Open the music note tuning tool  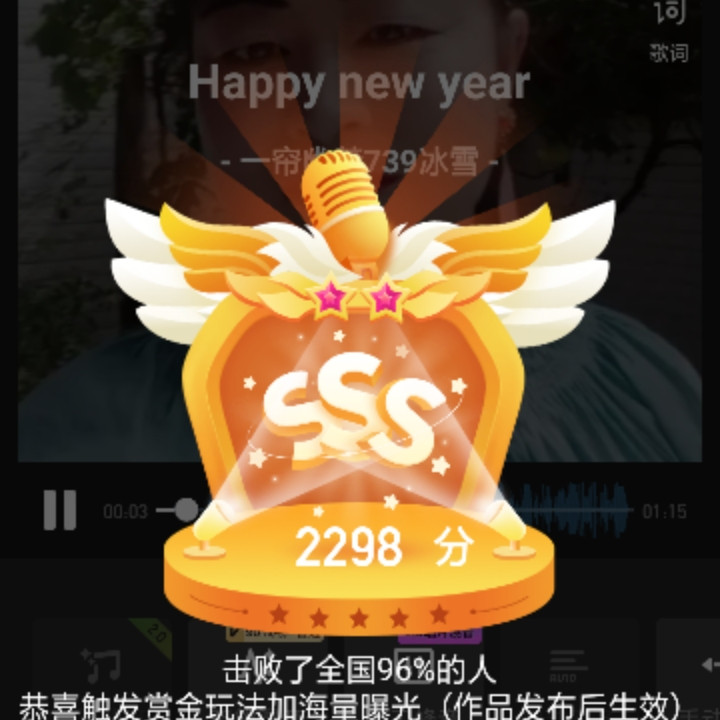[102, 665]
